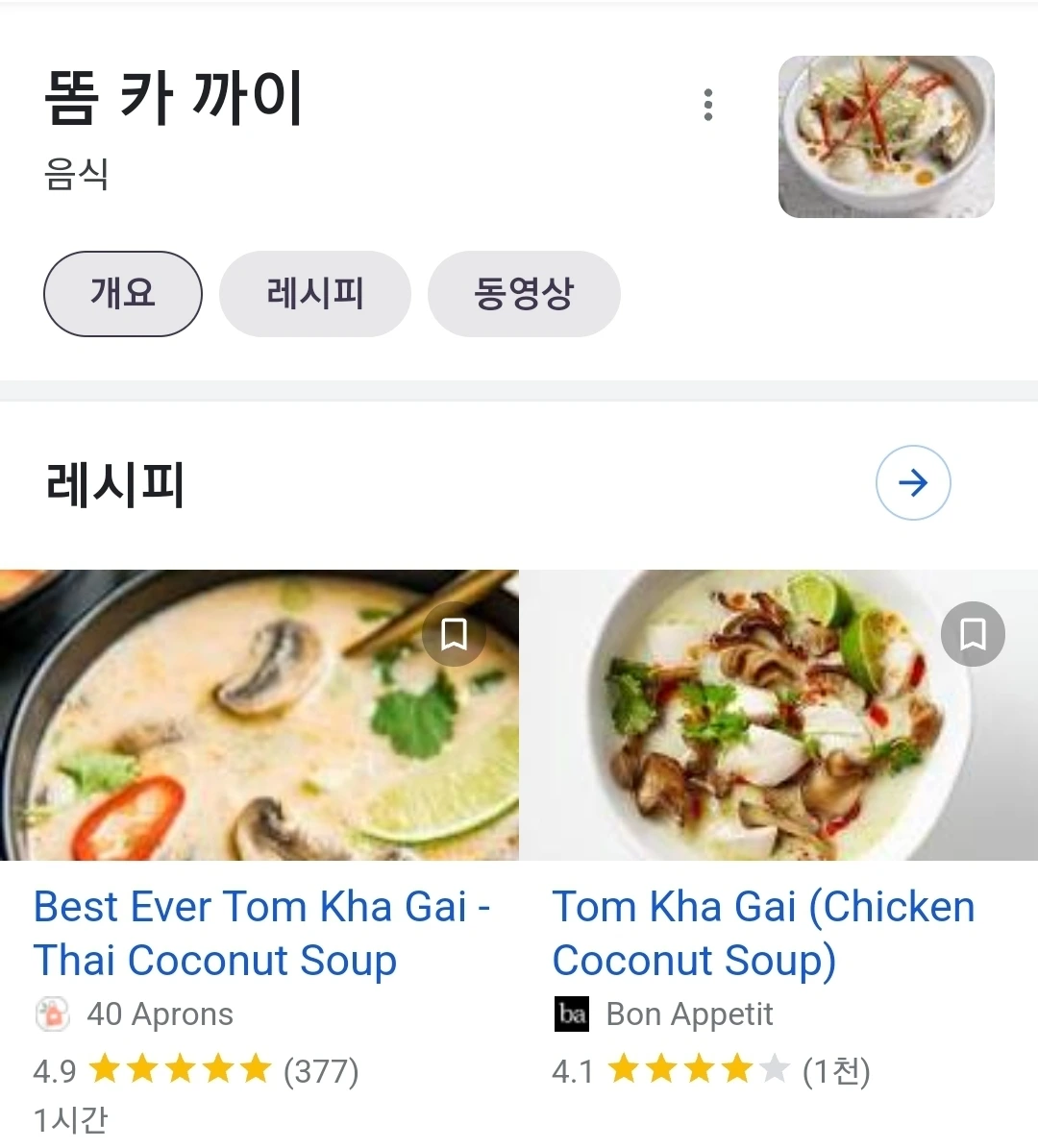Image resolution: width=1038 pixels, height=1148 pixels.
Task: Bookmark the 40 Aprons recipe
Action: click(454, 634)
